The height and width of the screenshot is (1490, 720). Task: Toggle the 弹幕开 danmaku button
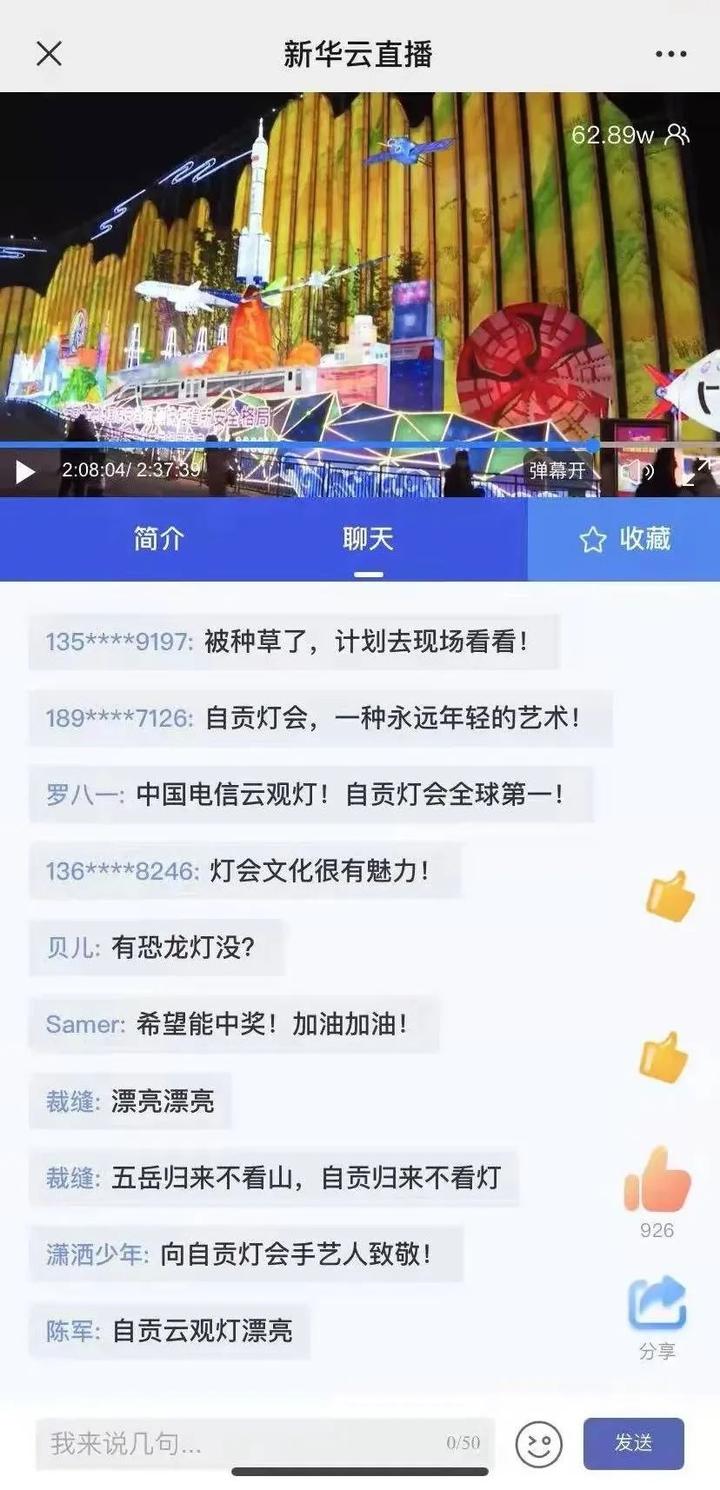point(558,470)
